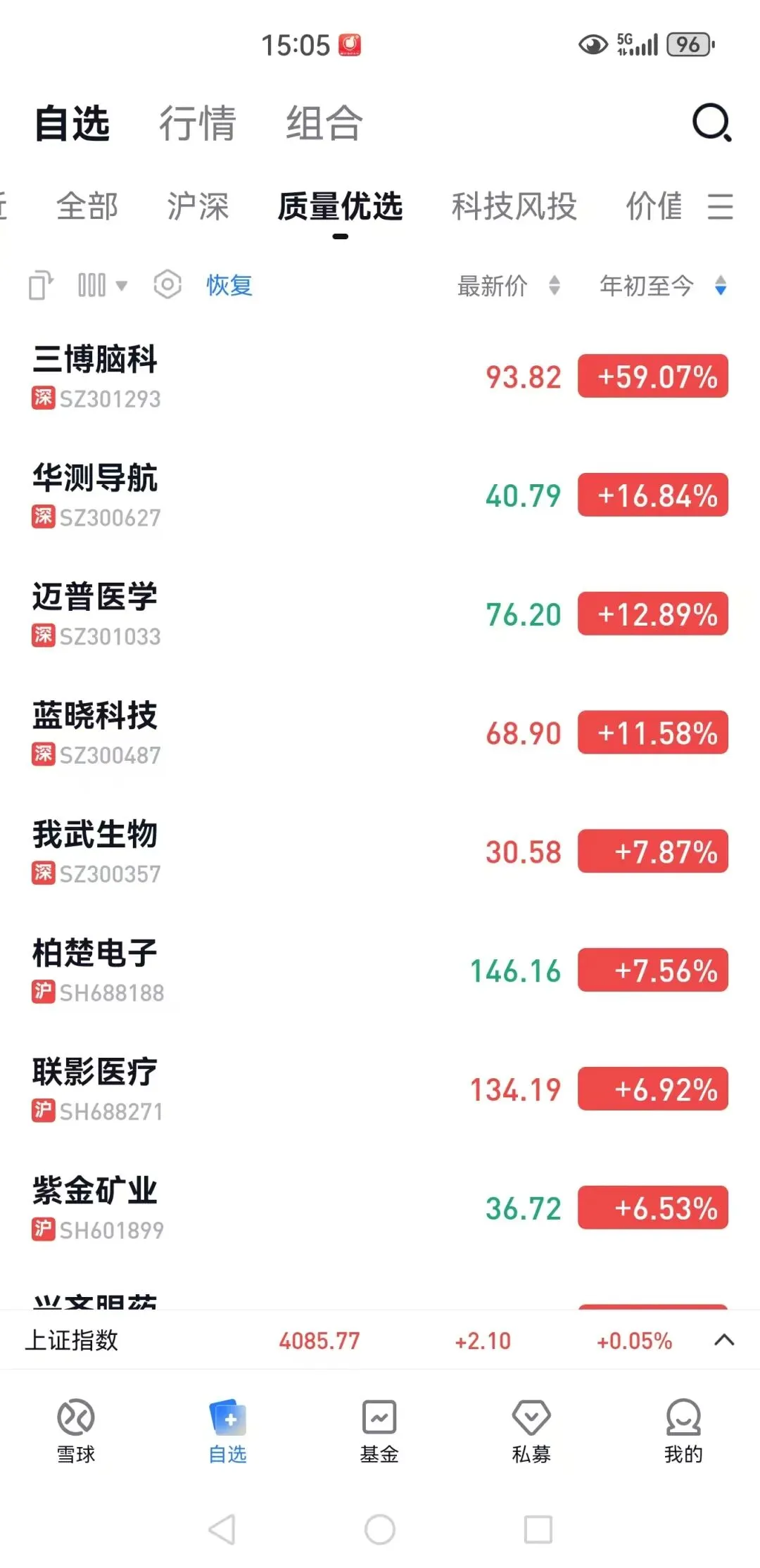Open the search magnifier icon
This screenshot has width=760, height=1568.
pyautogui.click(x=712, y=123)
